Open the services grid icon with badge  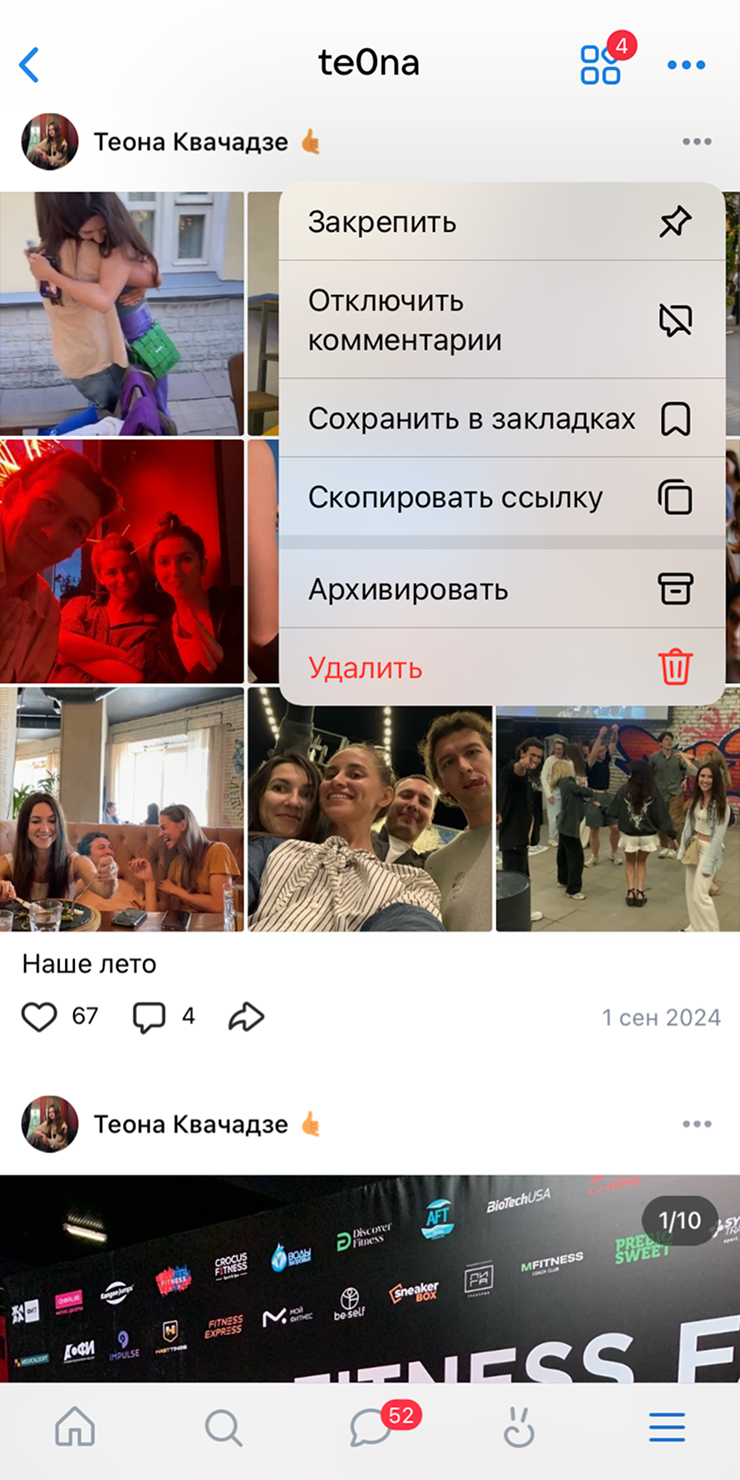(x=601, y=65)
